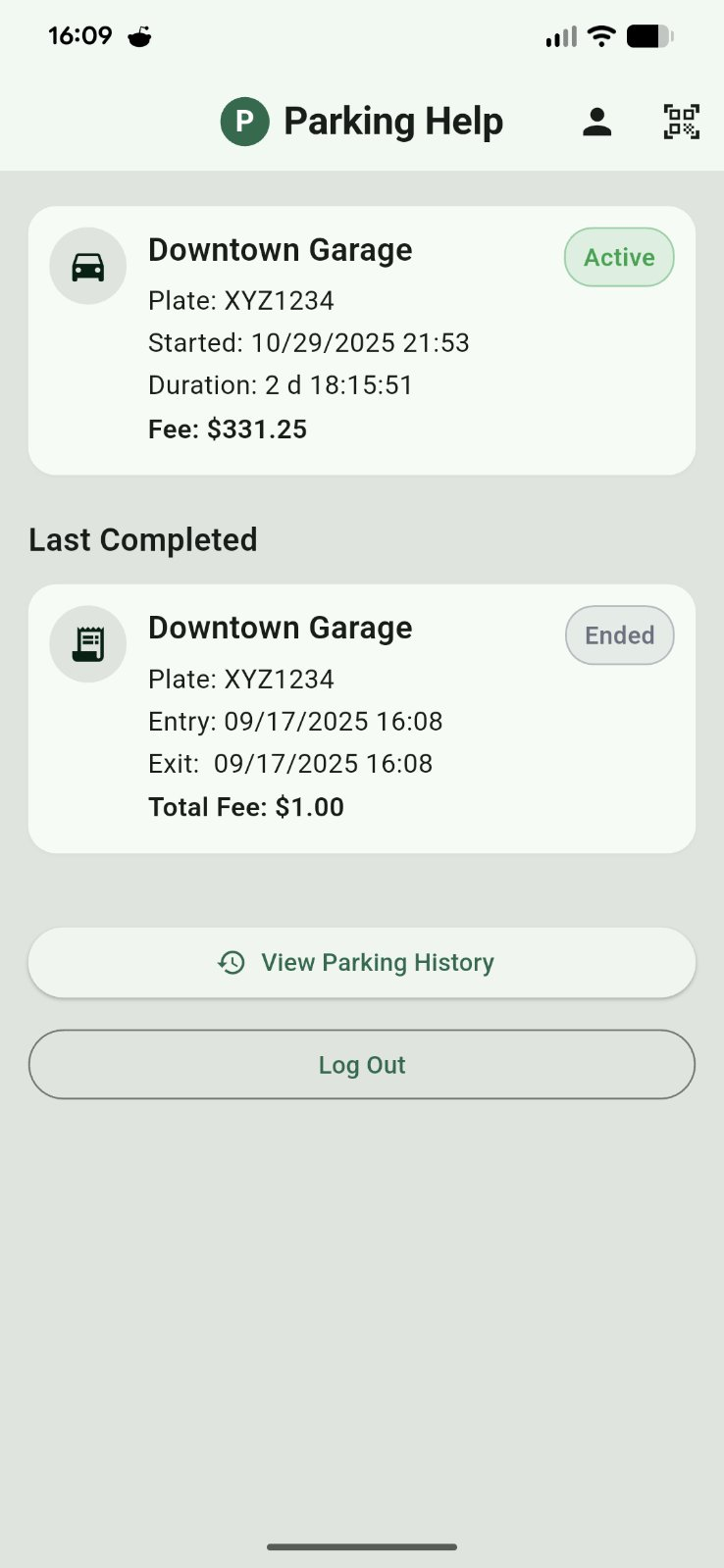
Task: Log out of the app
Action: point(362,1064)
